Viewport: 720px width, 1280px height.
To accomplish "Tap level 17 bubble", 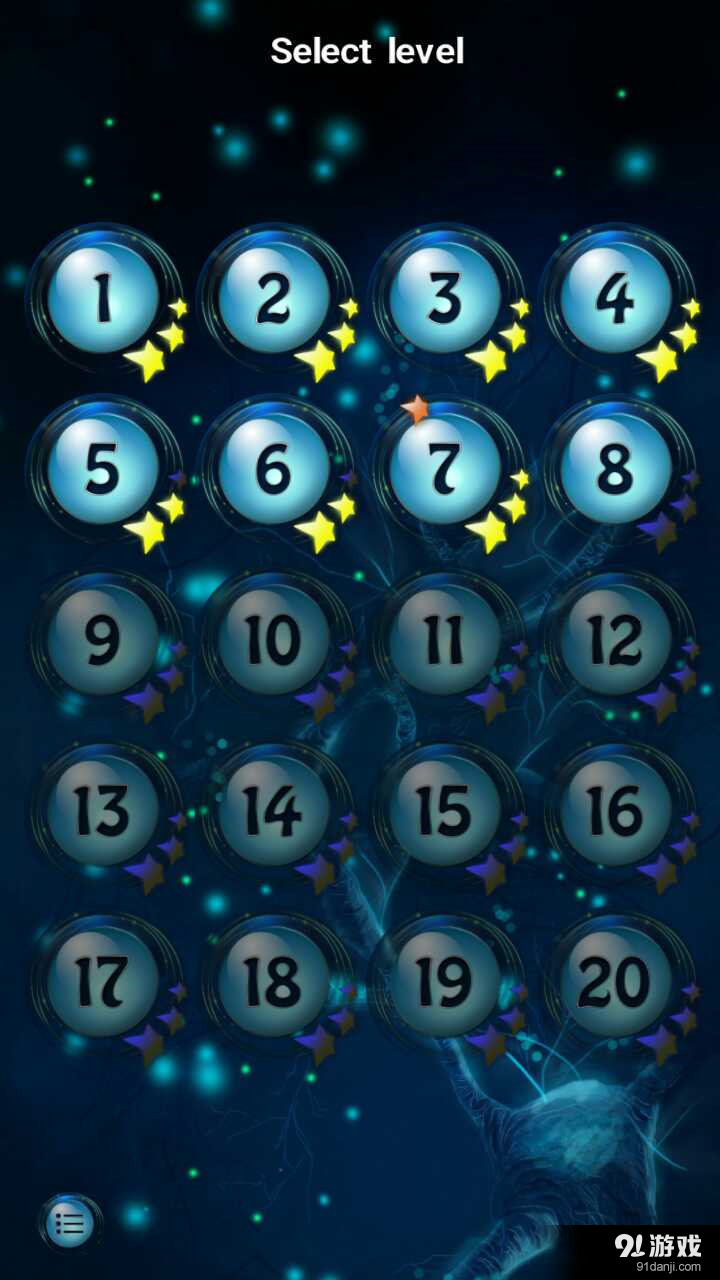I will (x=103, y=980).
